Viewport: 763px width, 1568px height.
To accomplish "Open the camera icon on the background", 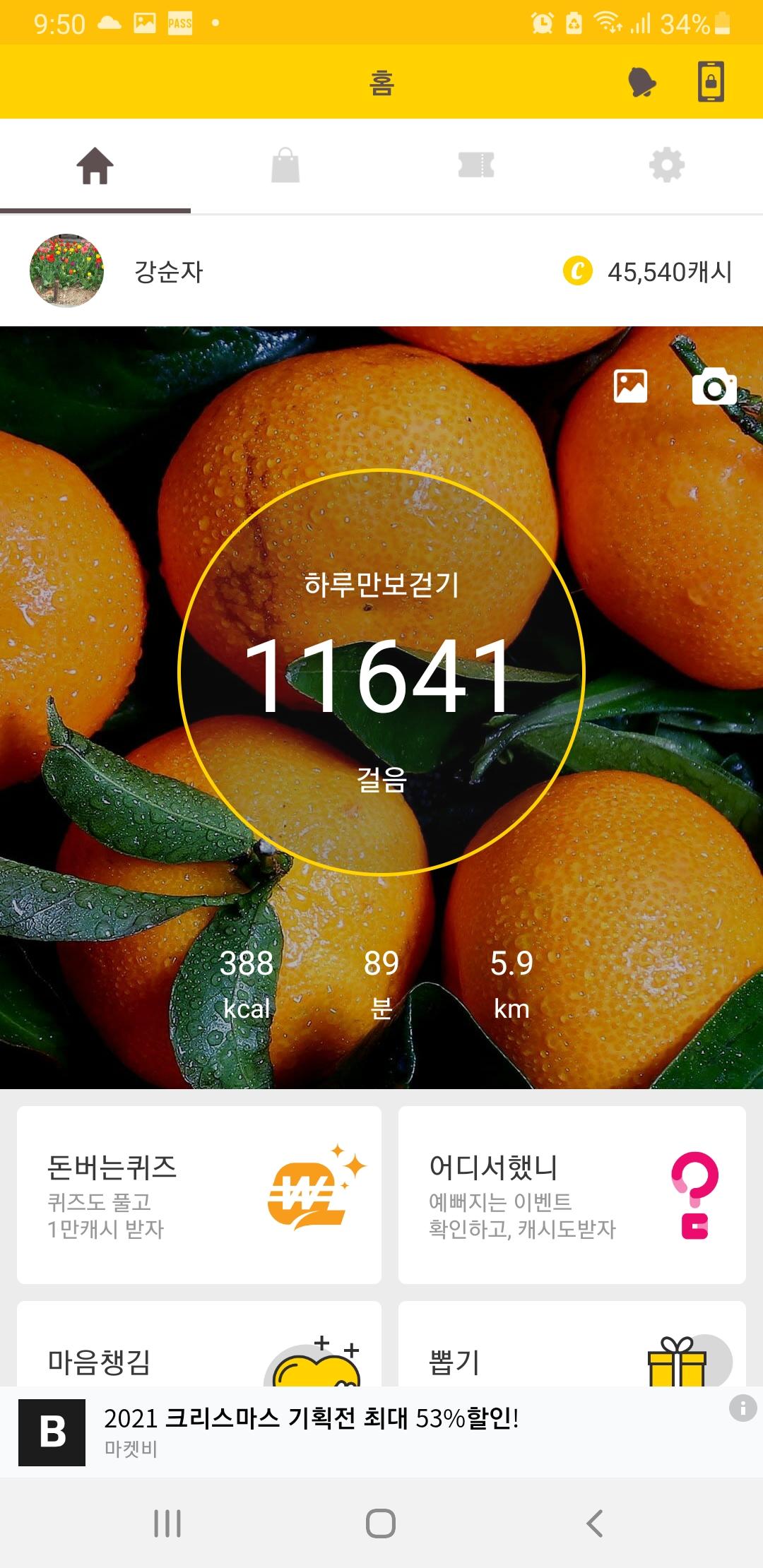I will [714, 386].
